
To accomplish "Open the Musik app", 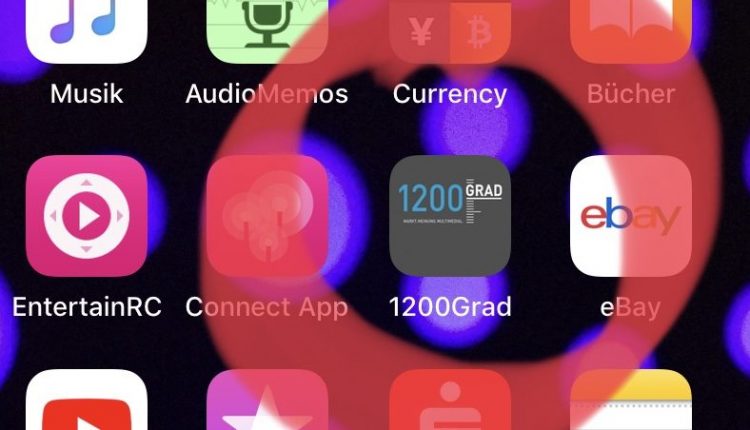I will click(86, 28).
